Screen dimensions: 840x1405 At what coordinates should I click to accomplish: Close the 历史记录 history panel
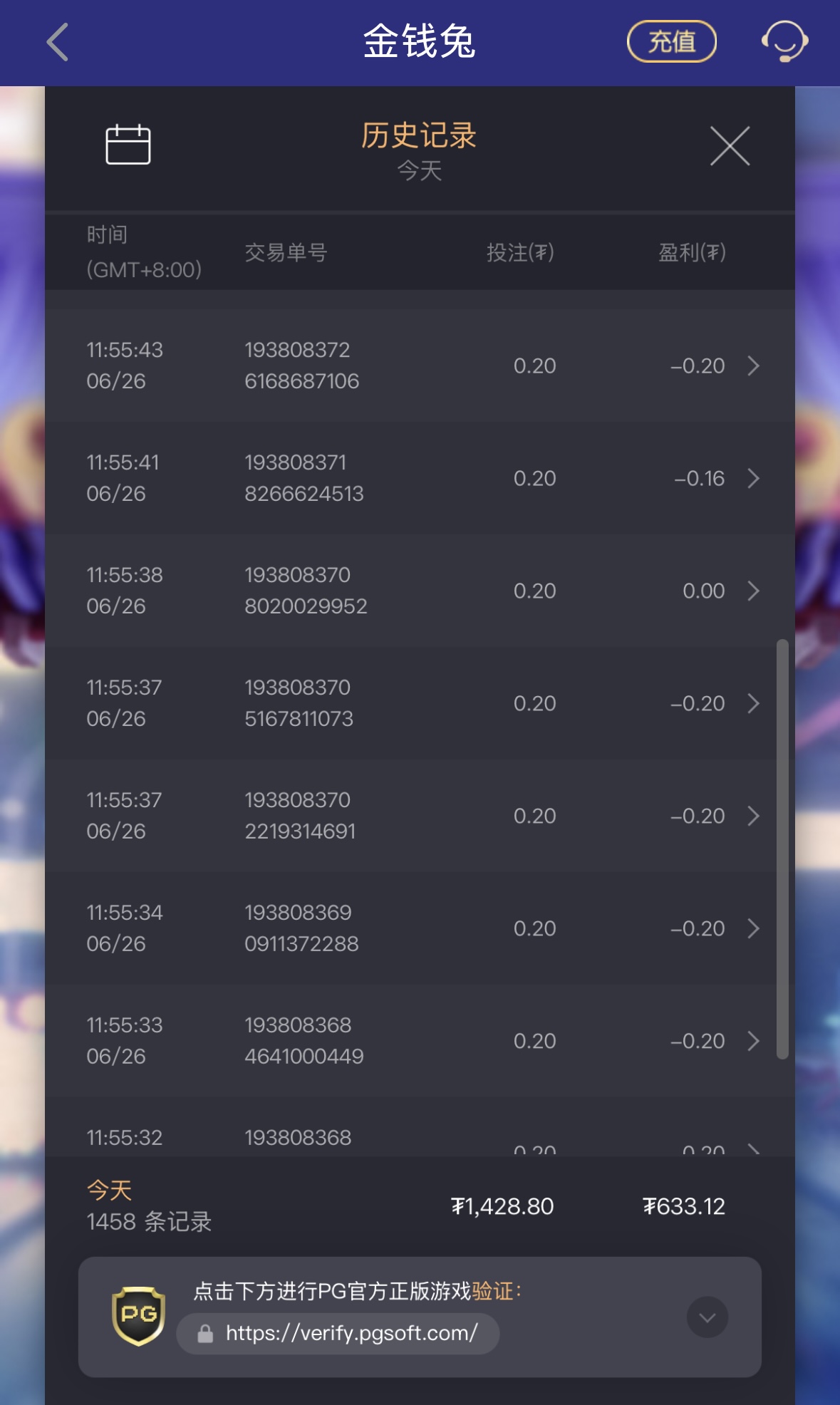tap(730, 146)
